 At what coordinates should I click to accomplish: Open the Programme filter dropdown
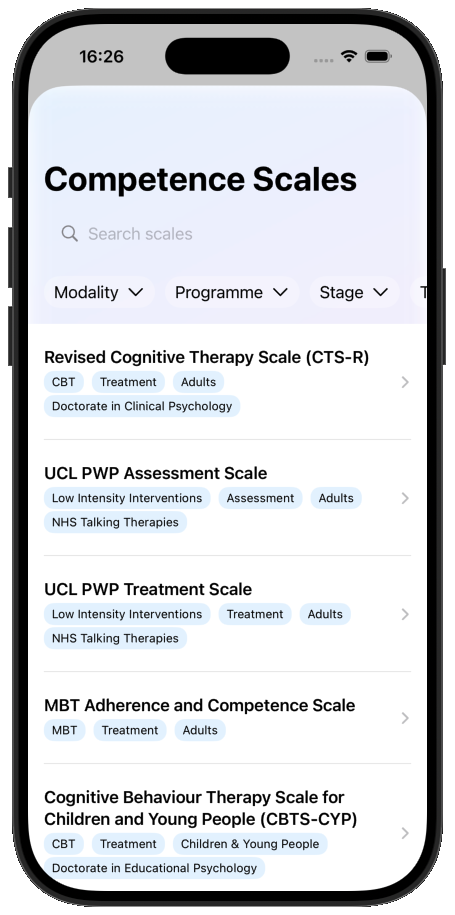(x=232, y=292)
